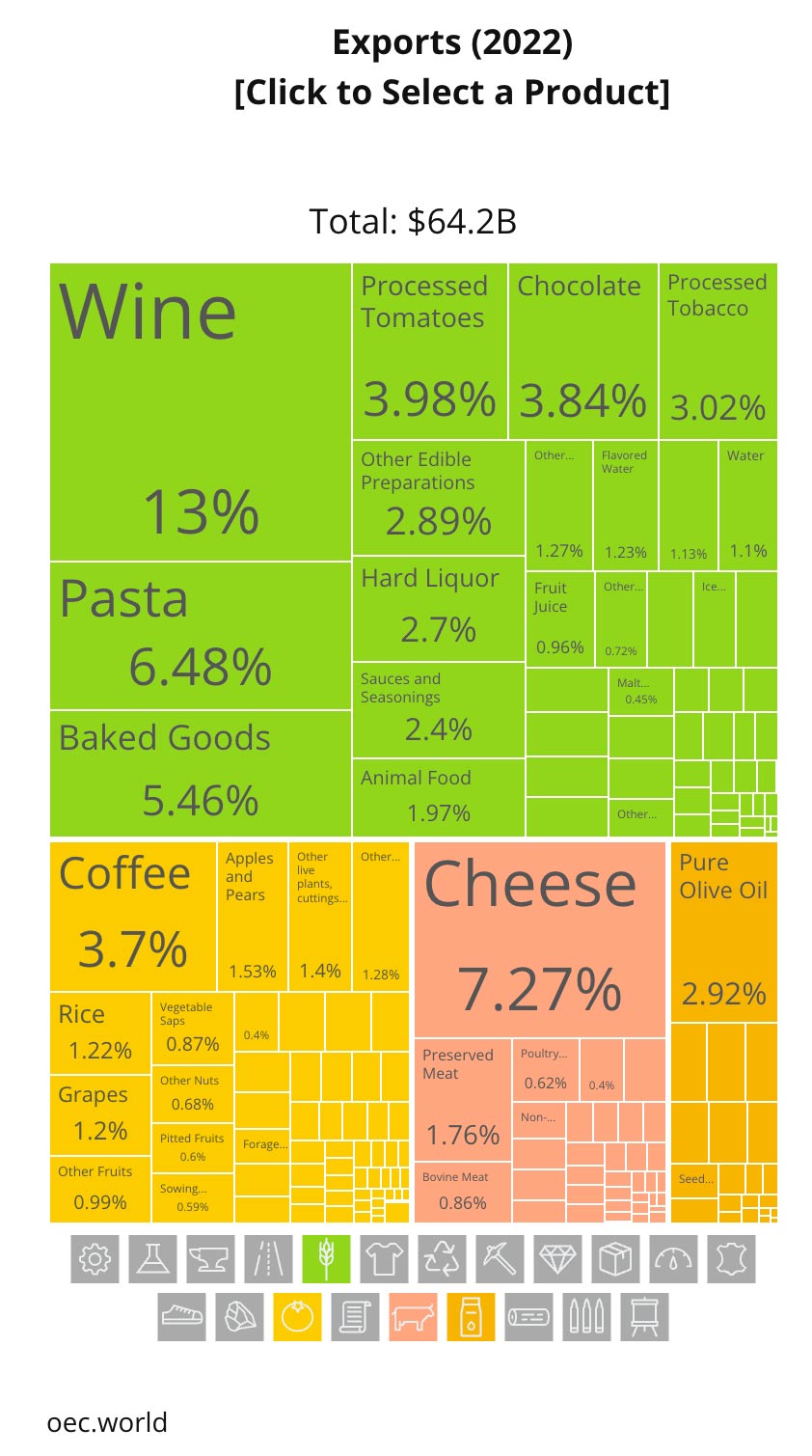Toggle the footwear shoe category icon
The height and width of the screenshot is (1456, 812).
point(181,1317)
